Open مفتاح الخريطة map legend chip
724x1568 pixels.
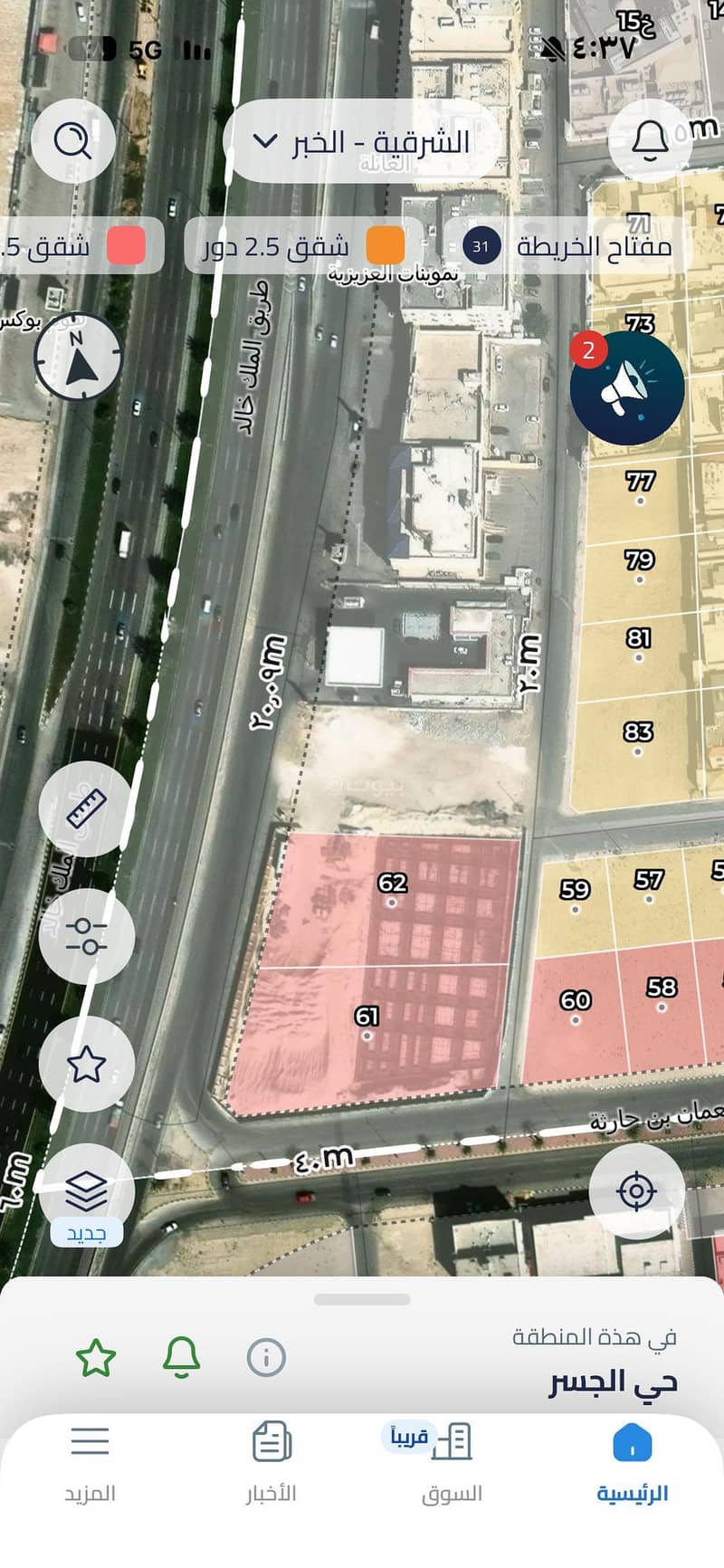pos(569,245)
